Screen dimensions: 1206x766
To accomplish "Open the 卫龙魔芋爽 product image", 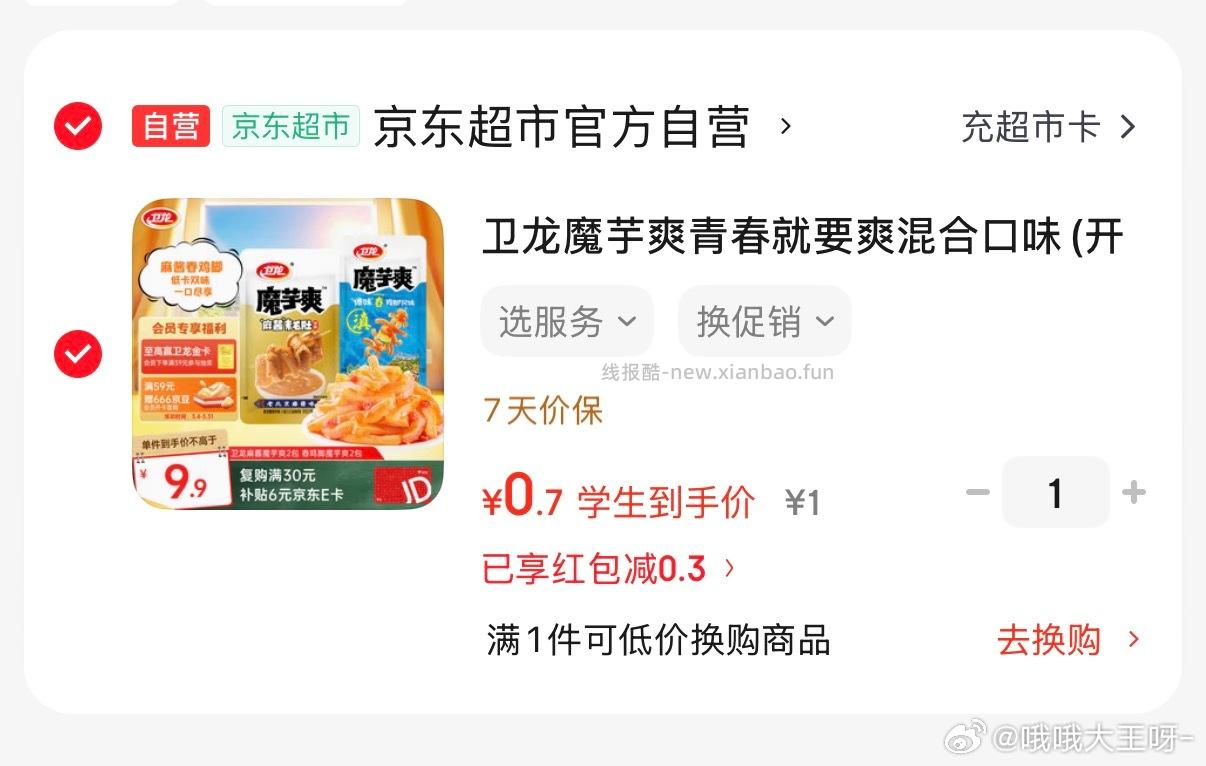I will [x=287, y=354].
